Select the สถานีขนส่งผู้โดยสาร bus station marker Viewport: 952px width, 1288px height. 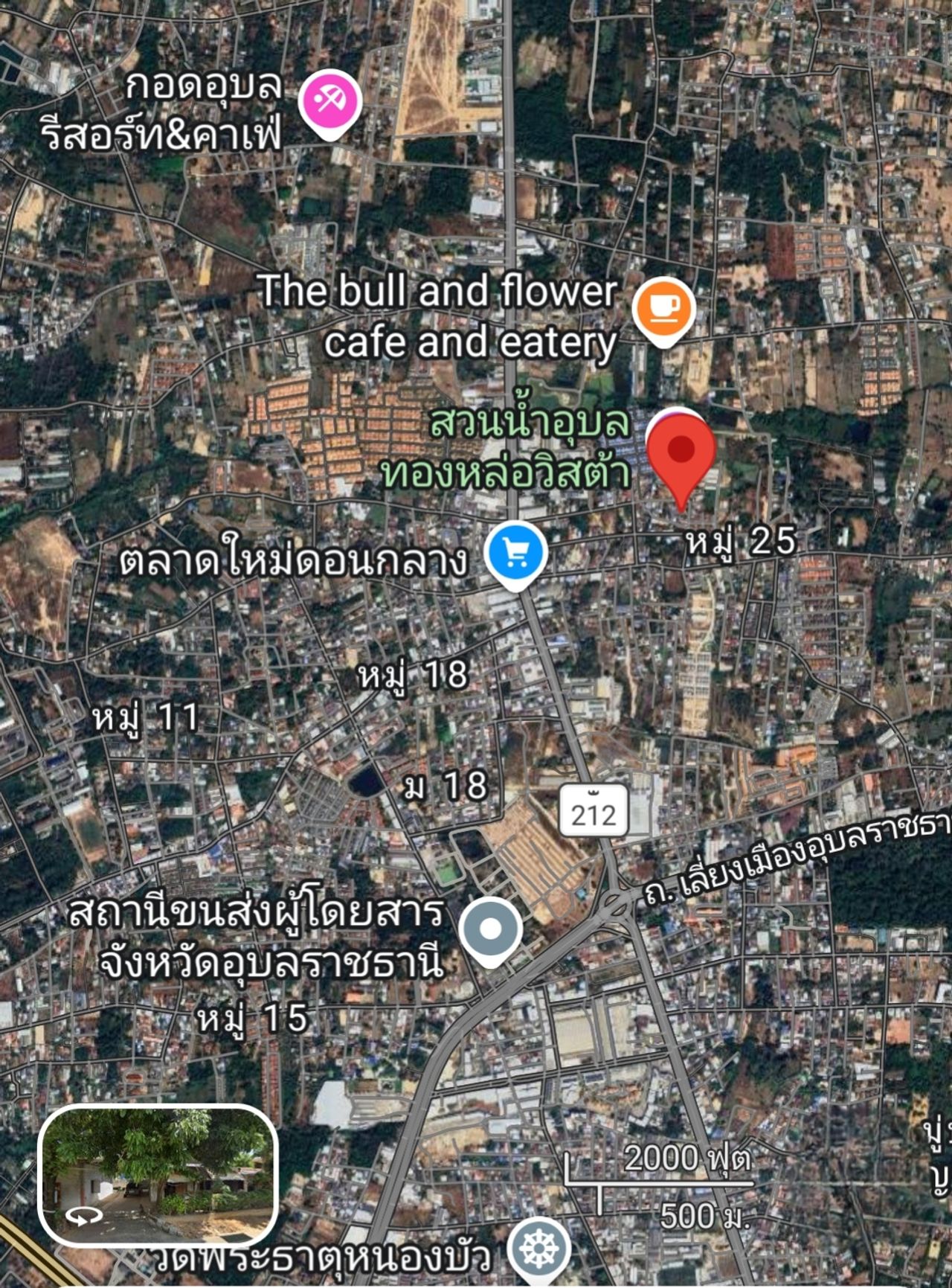click(490, 929)
